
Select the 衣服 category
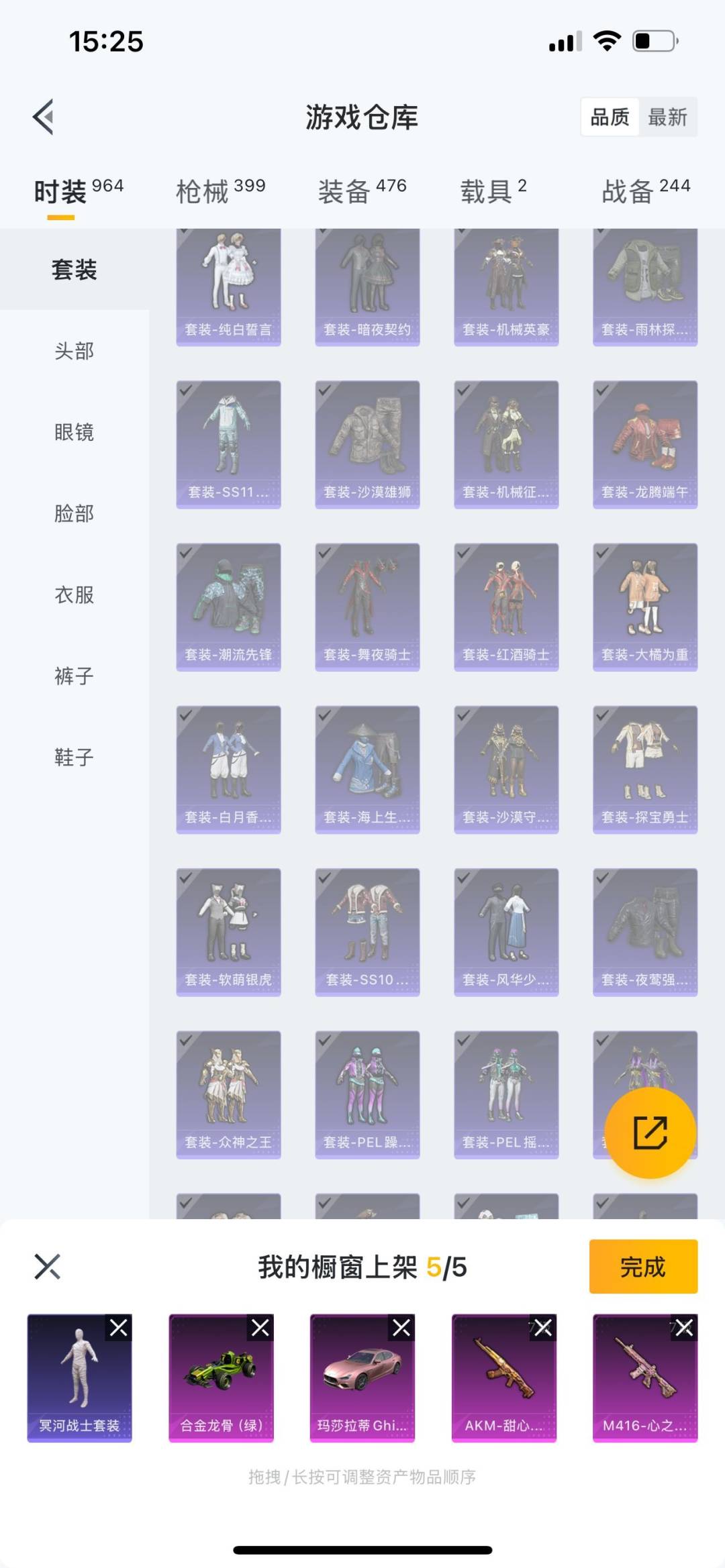coord(74,594)
